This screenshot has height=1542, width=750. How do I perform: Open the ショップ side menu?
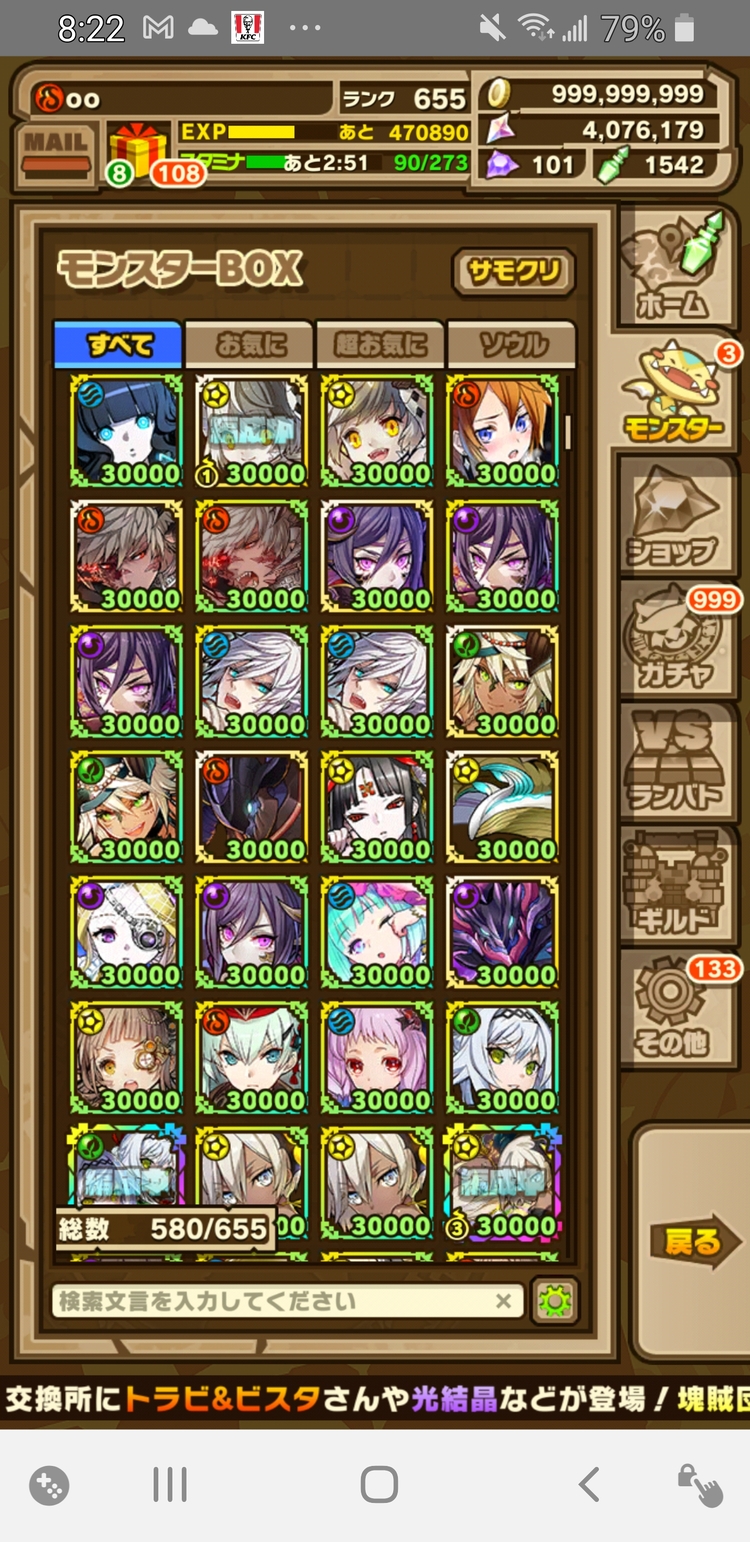(676, 517)
